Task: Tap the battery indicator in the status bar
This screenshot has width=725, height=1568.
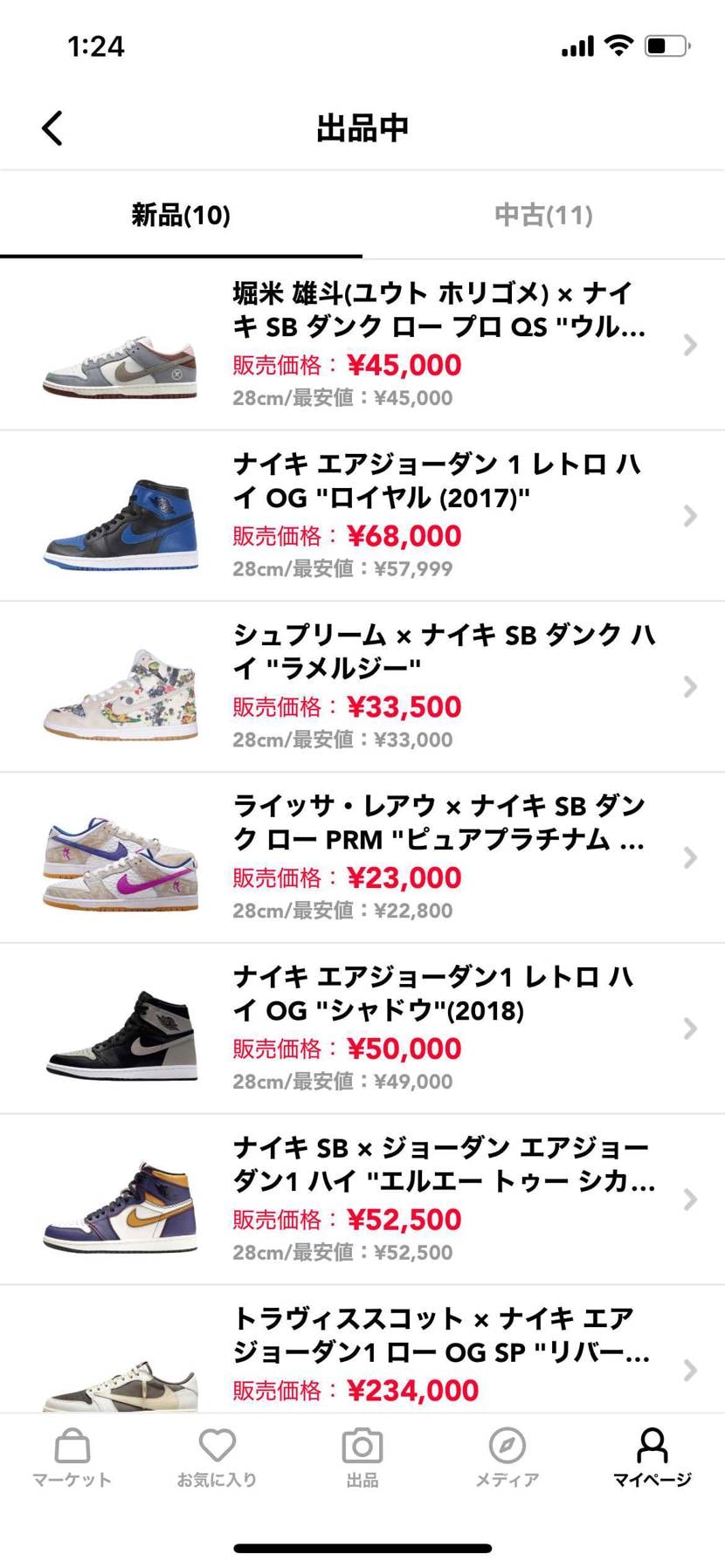Action: [661, 45]
